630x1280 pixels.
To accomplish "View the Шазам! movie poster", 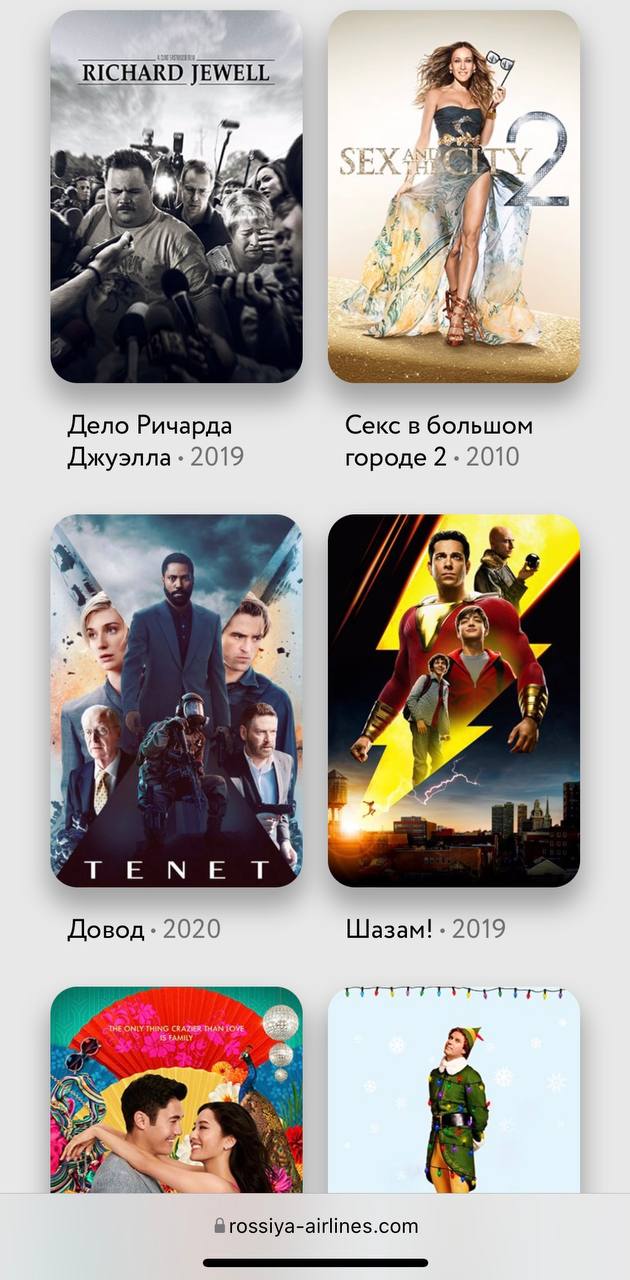I will coord(454,700).
